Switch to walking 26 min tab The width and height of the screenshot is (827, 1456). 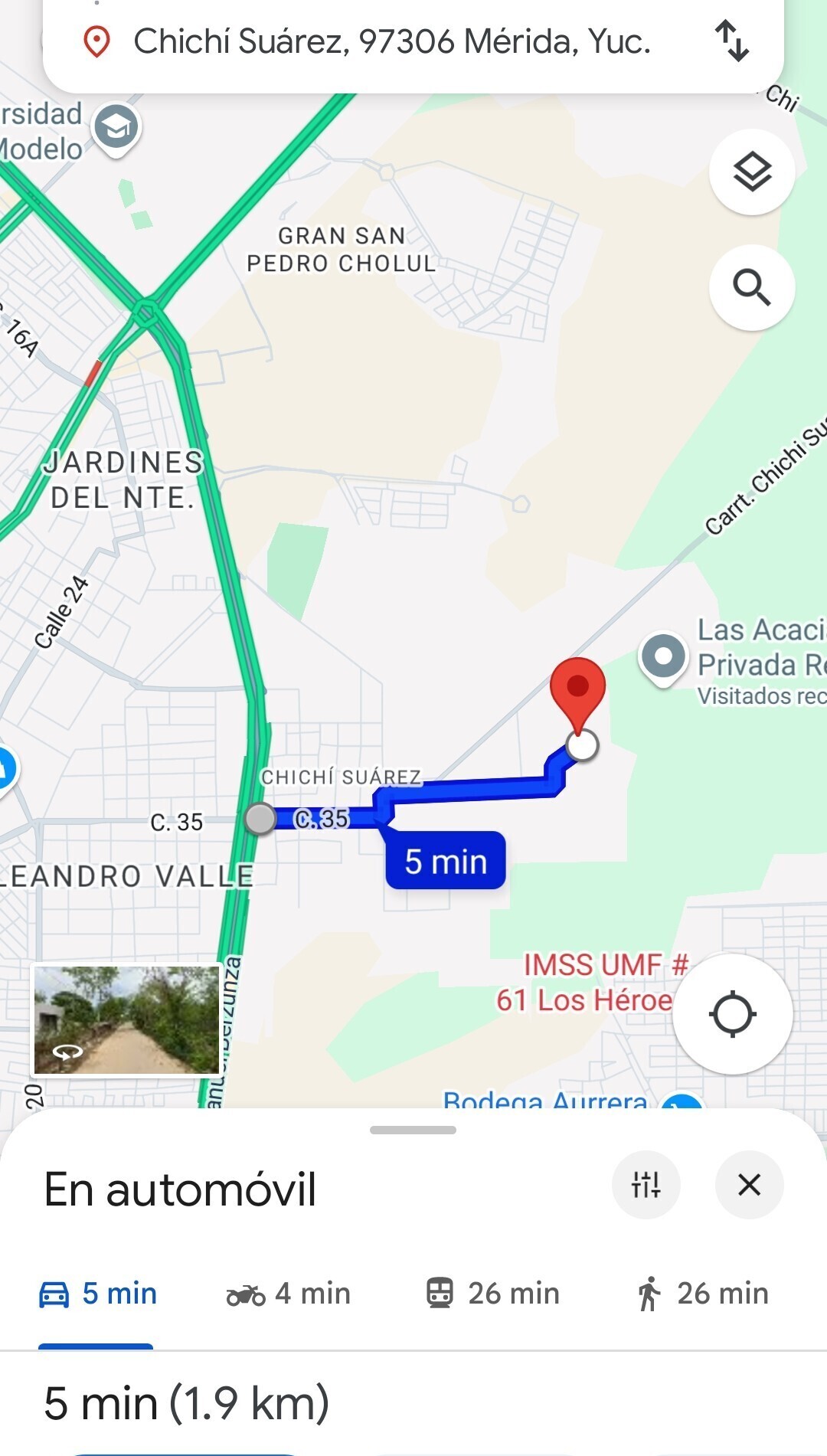point(702,1294)
